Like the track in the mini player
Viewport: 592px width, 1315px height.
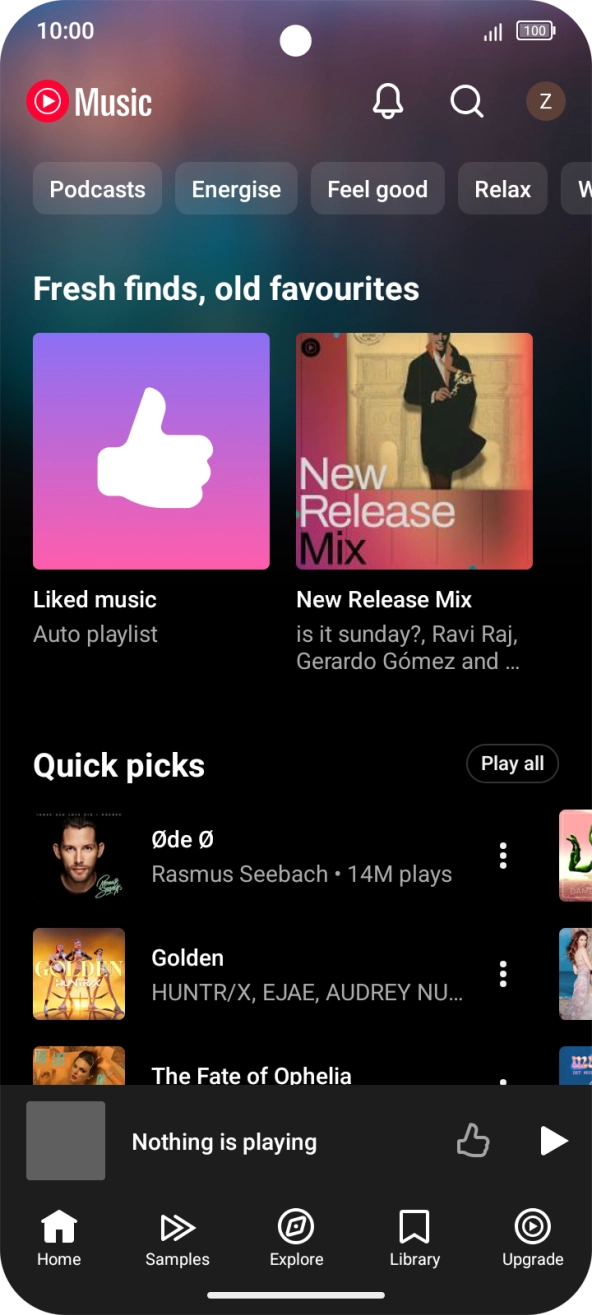pos(473,1141)
